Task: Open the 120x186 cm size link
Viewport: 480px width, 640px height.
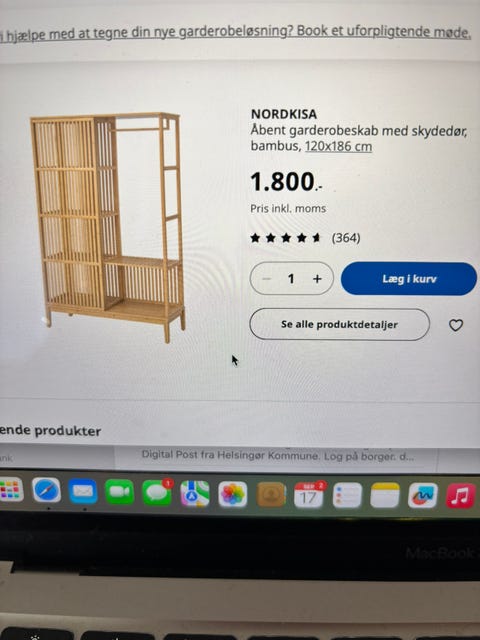Action: click(x=338, y=146)
